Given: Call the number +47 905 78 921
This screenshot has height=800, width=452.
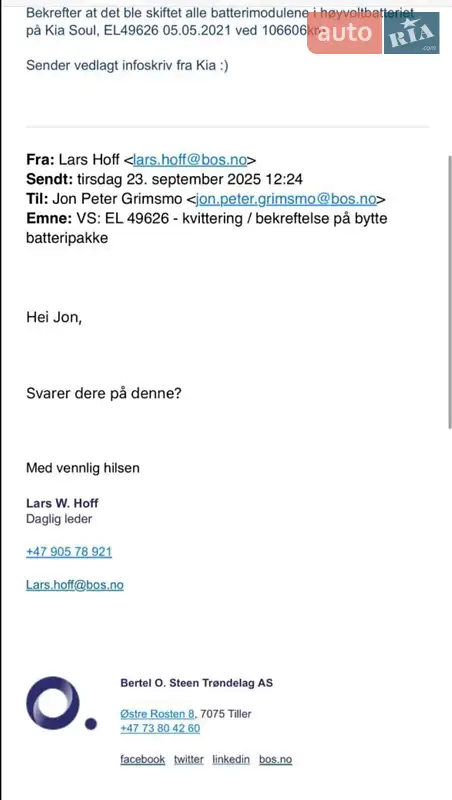Looking at the screenshot, I should coord(69,552).
